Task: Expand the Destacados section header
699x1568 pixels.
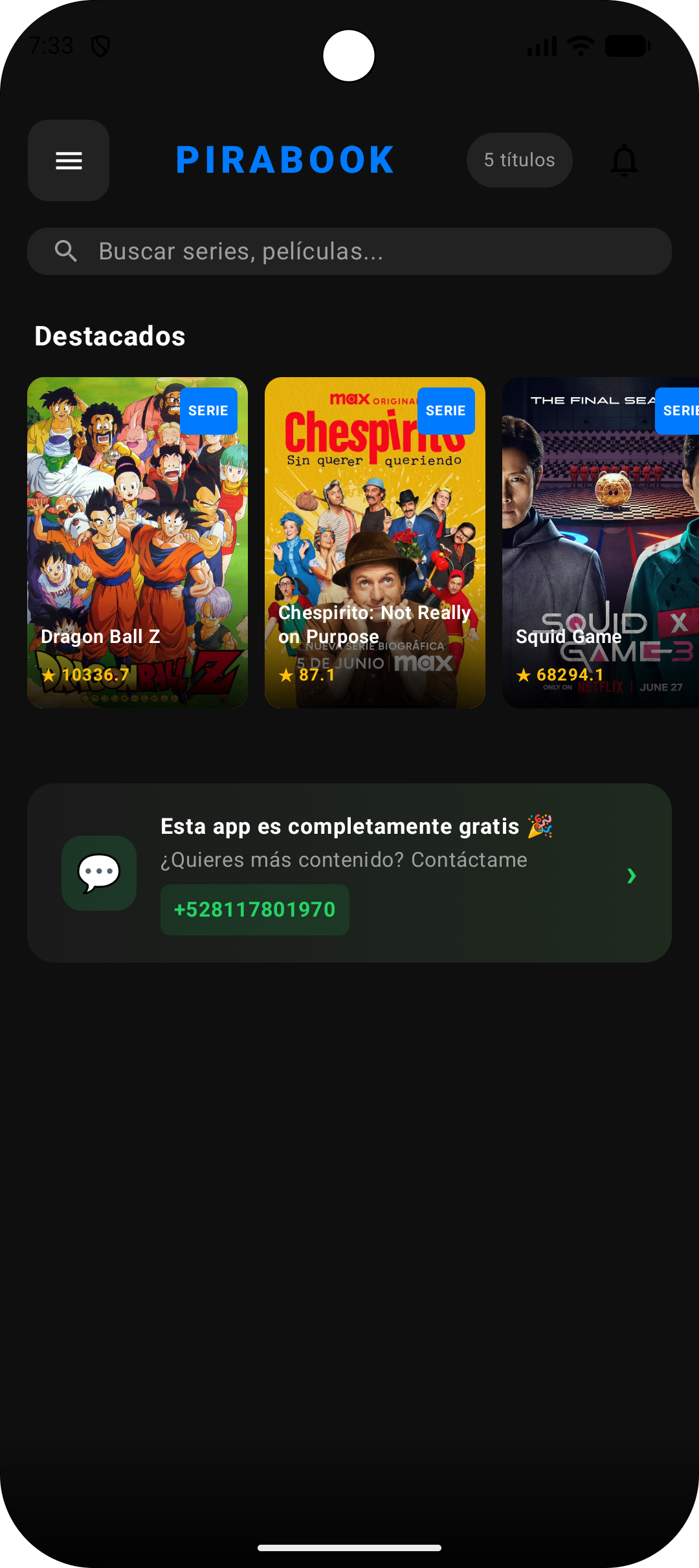Action: [x=110, y=335]
